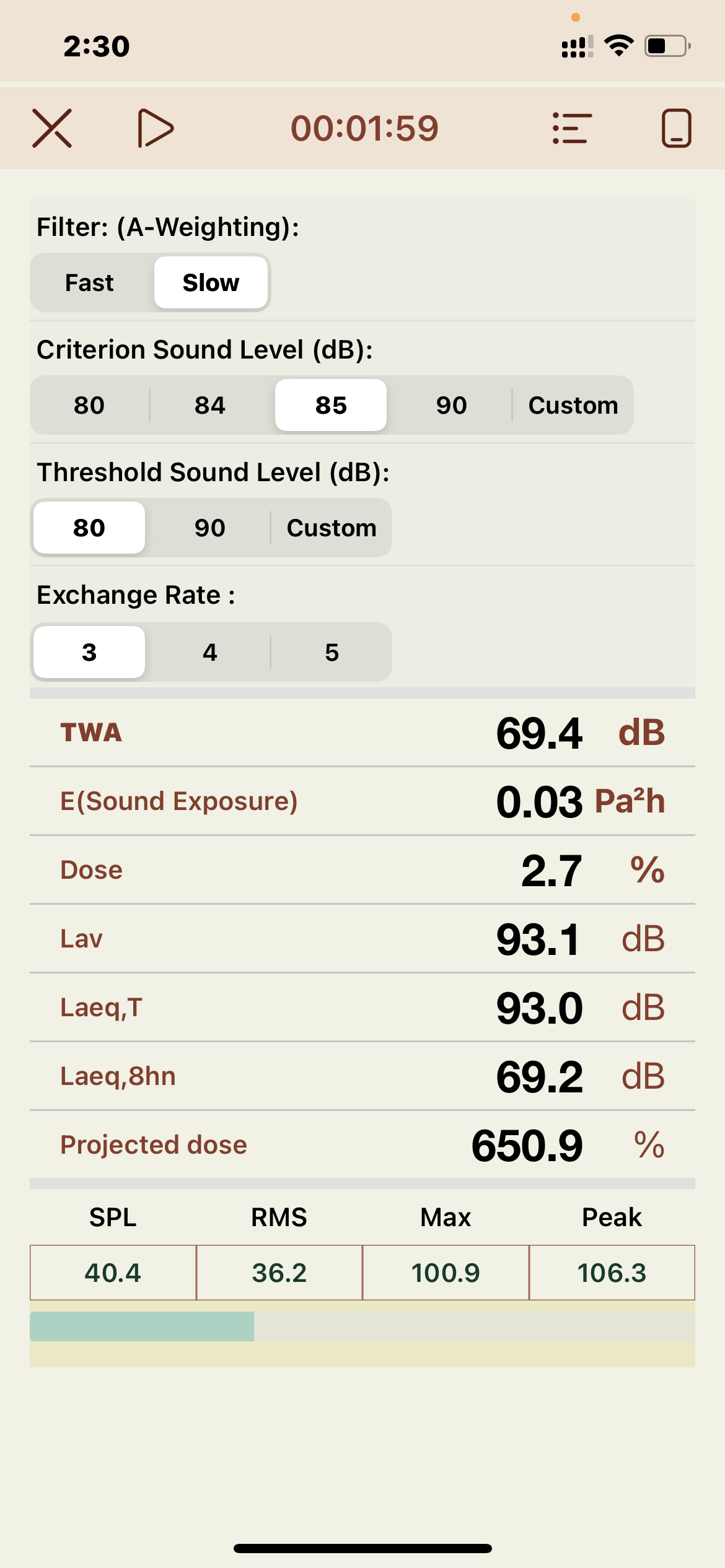Set exchange rate to 5
The image size is (725, 1568).
(332, 653)
